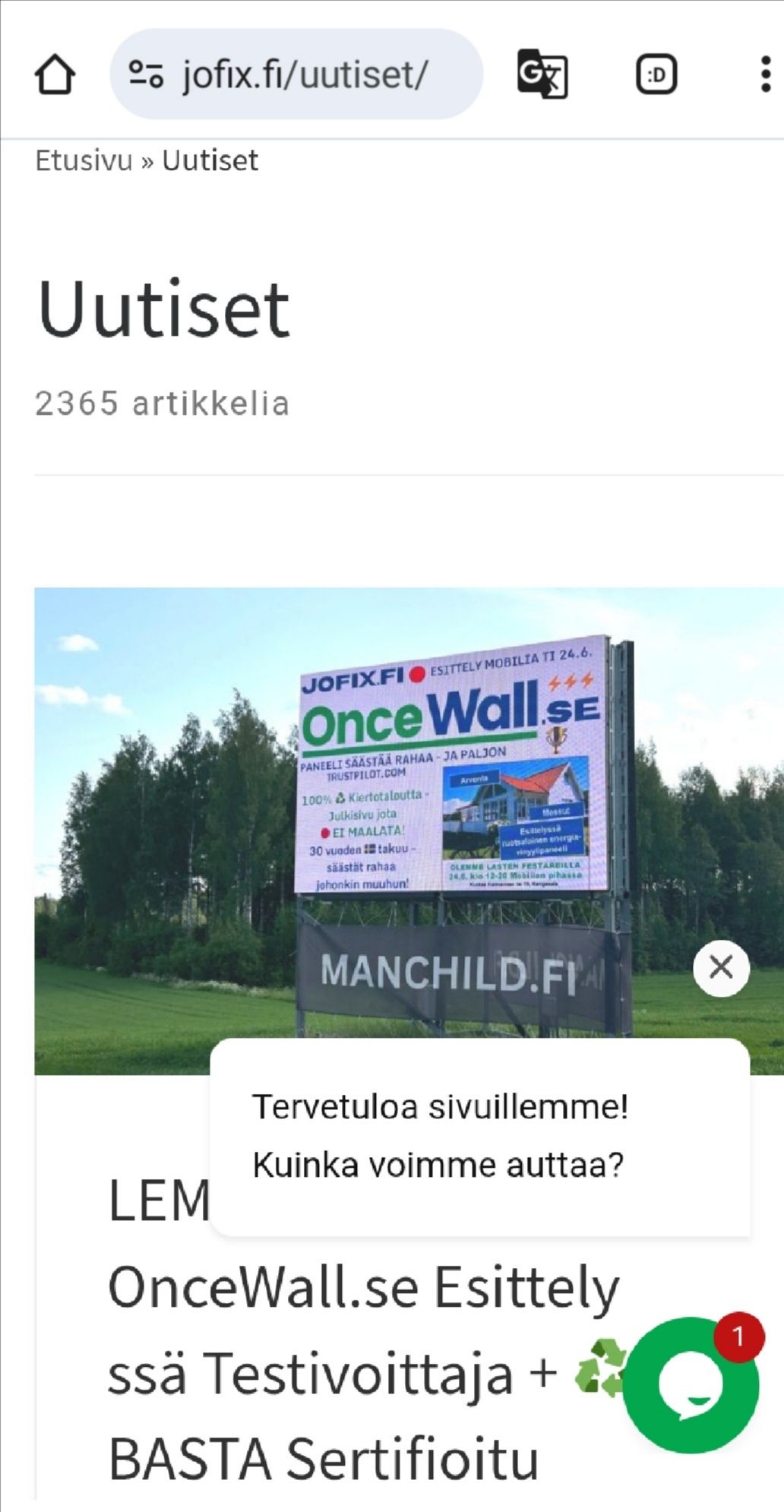
Task: Dismiss the Tervetuloa chat popup
Action: [x=721, y=968]
